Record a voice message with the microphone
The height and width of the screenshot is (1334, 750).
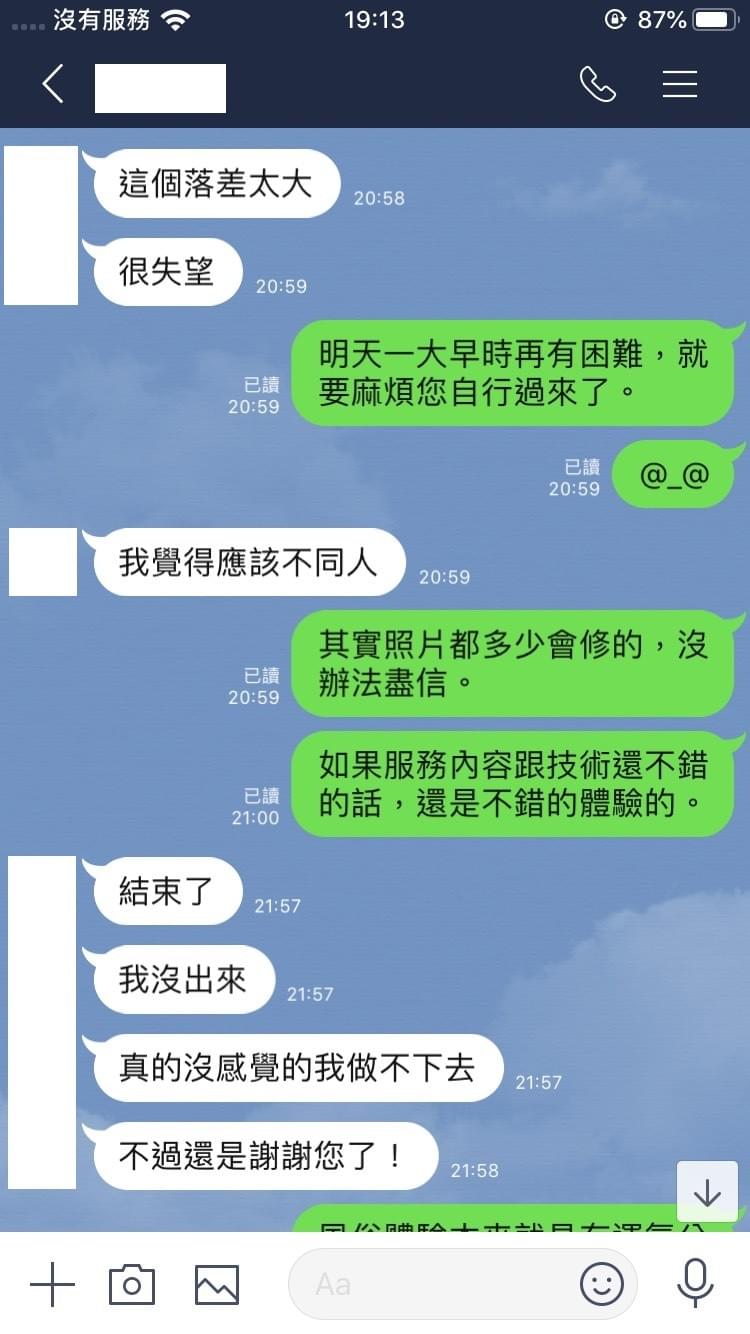coord(695,1284)
